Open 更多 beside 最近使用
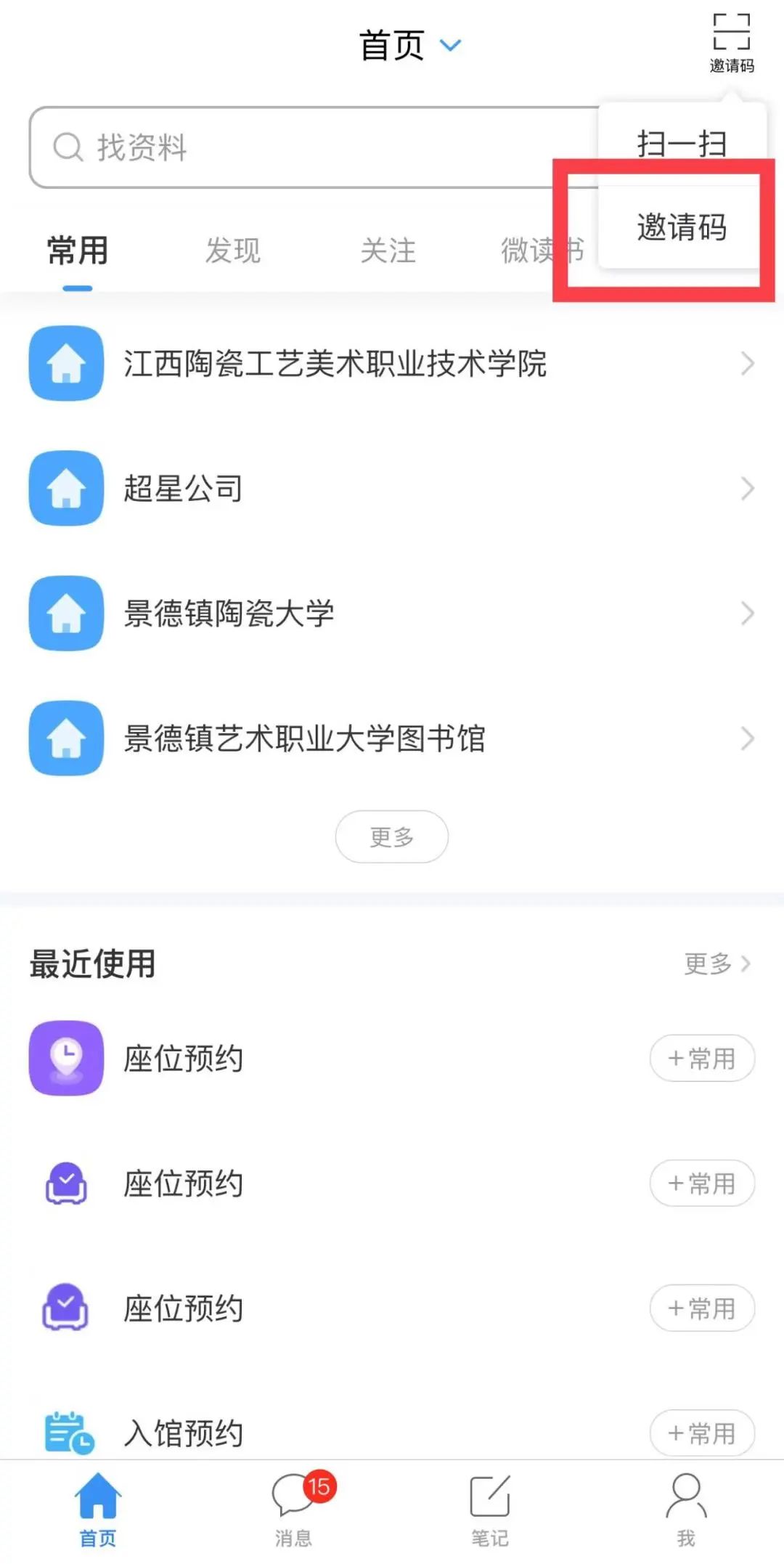 point(716,964)
